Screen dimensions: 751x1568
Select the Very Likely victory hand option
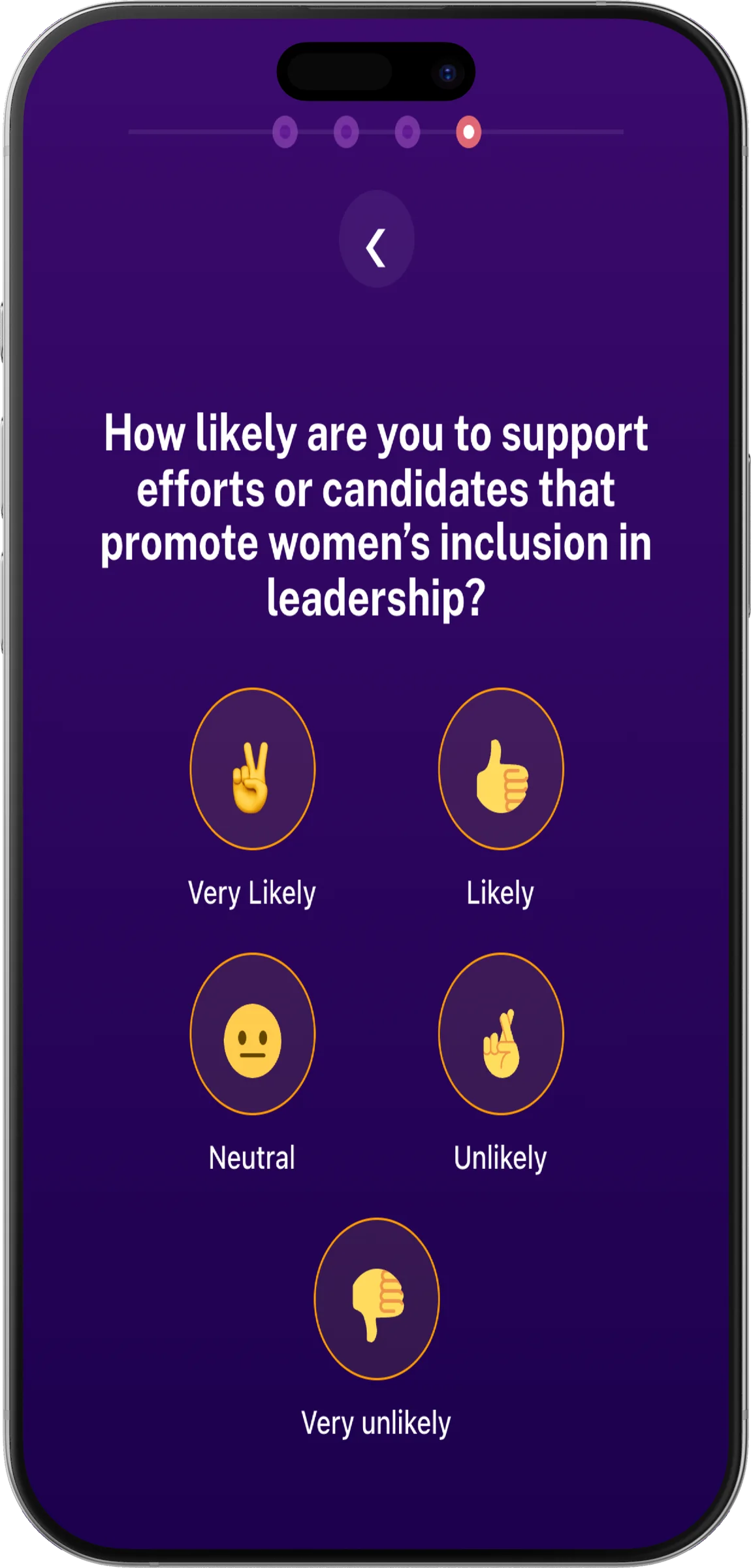tap(253, 769)
